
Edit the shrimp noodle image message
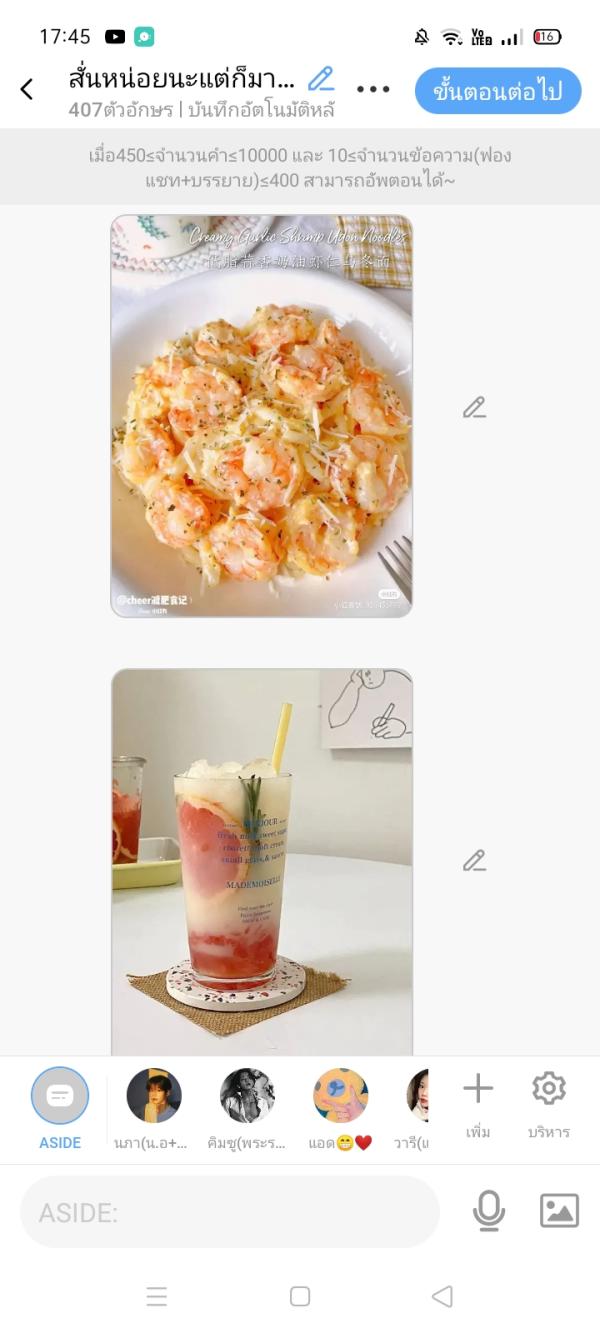tap(474, 408)
